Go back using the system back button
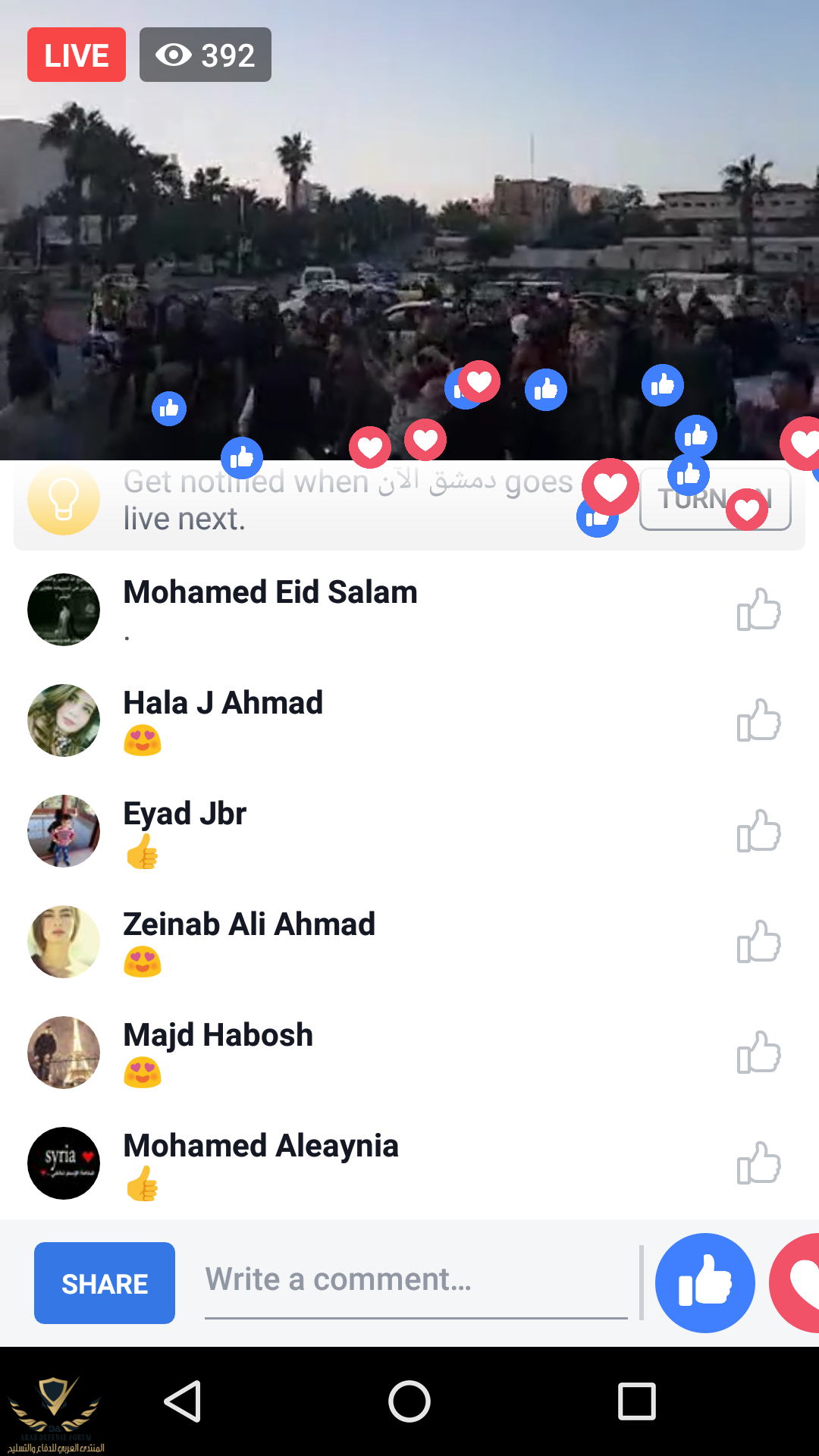The image size is (819, 1456). coord(183,1401)
